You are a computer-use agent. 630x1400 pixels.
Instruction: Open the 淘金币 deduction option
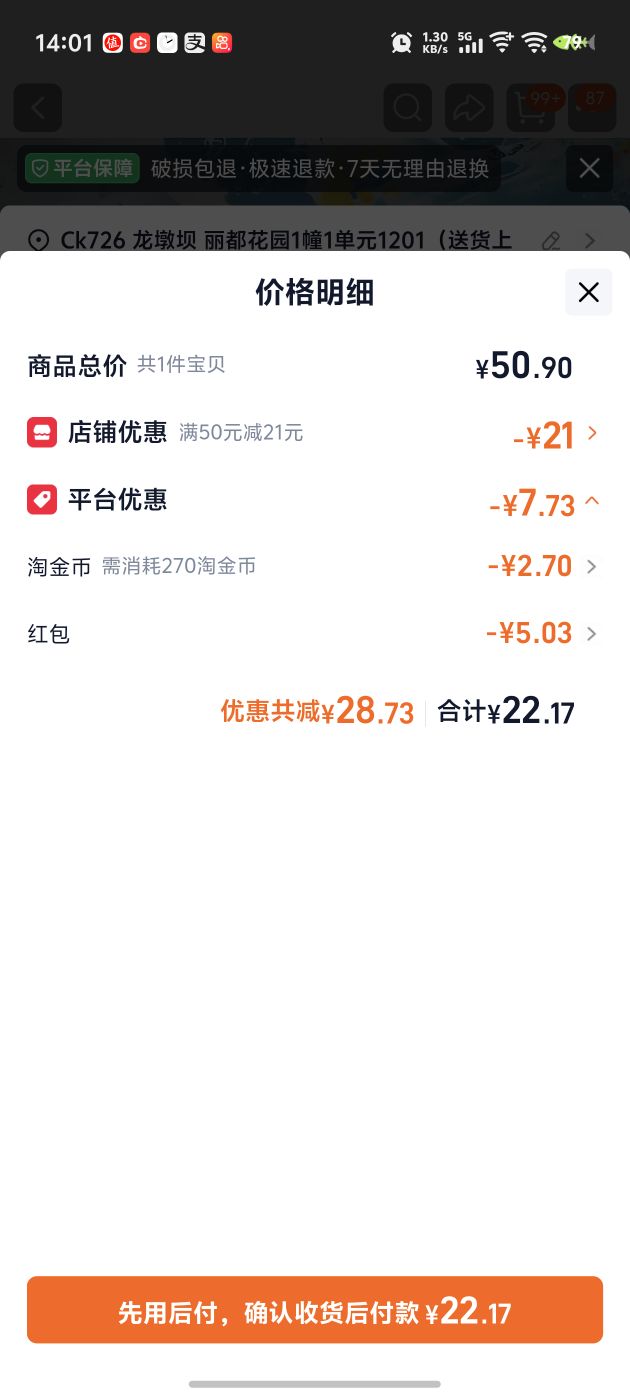coord(314,567)
